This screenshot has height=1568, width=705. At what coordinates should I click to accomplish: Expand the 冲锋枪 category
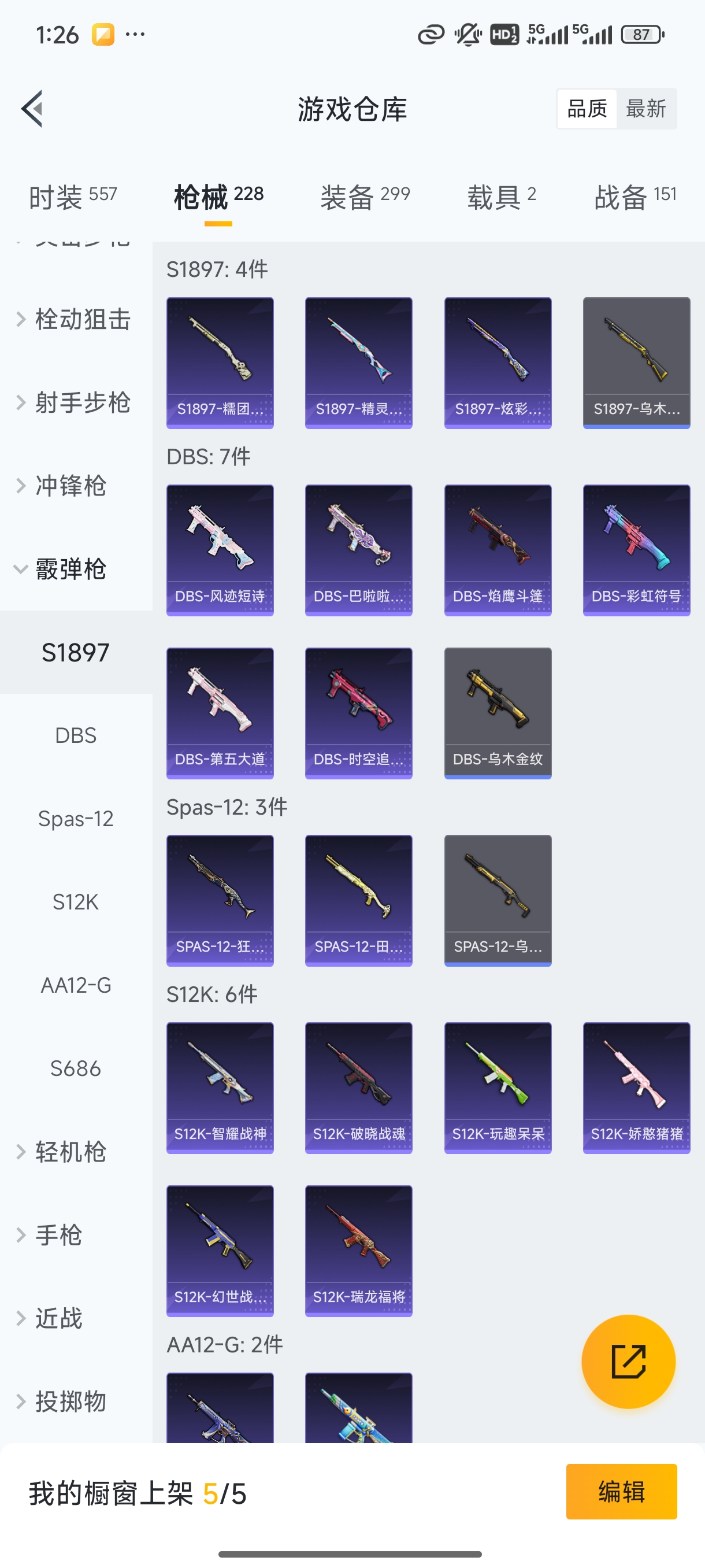(x=70, y=486)
